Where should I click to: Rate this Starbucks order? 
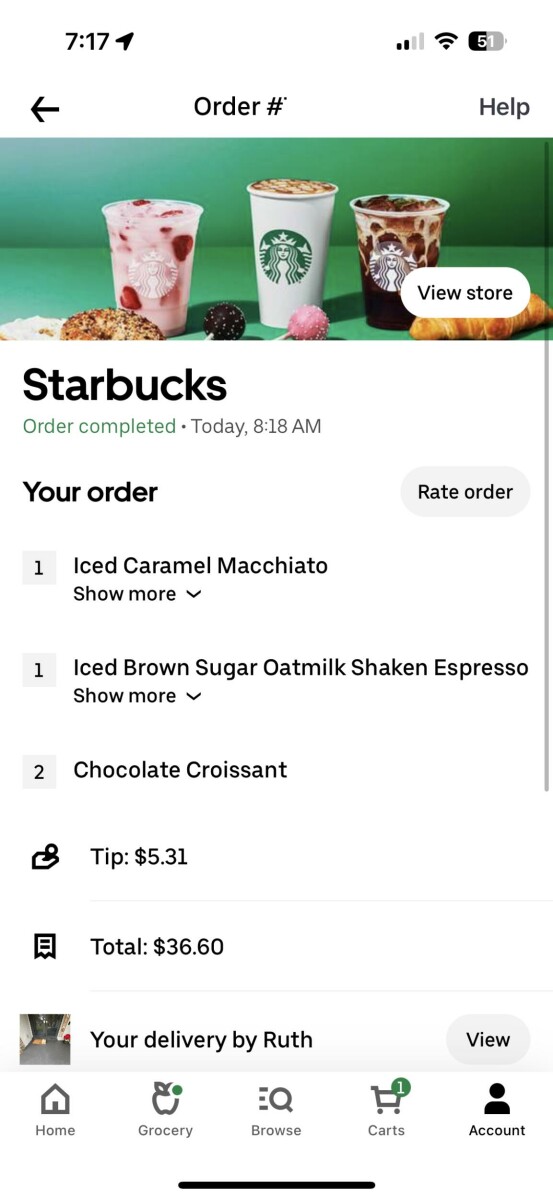(465, 492)
